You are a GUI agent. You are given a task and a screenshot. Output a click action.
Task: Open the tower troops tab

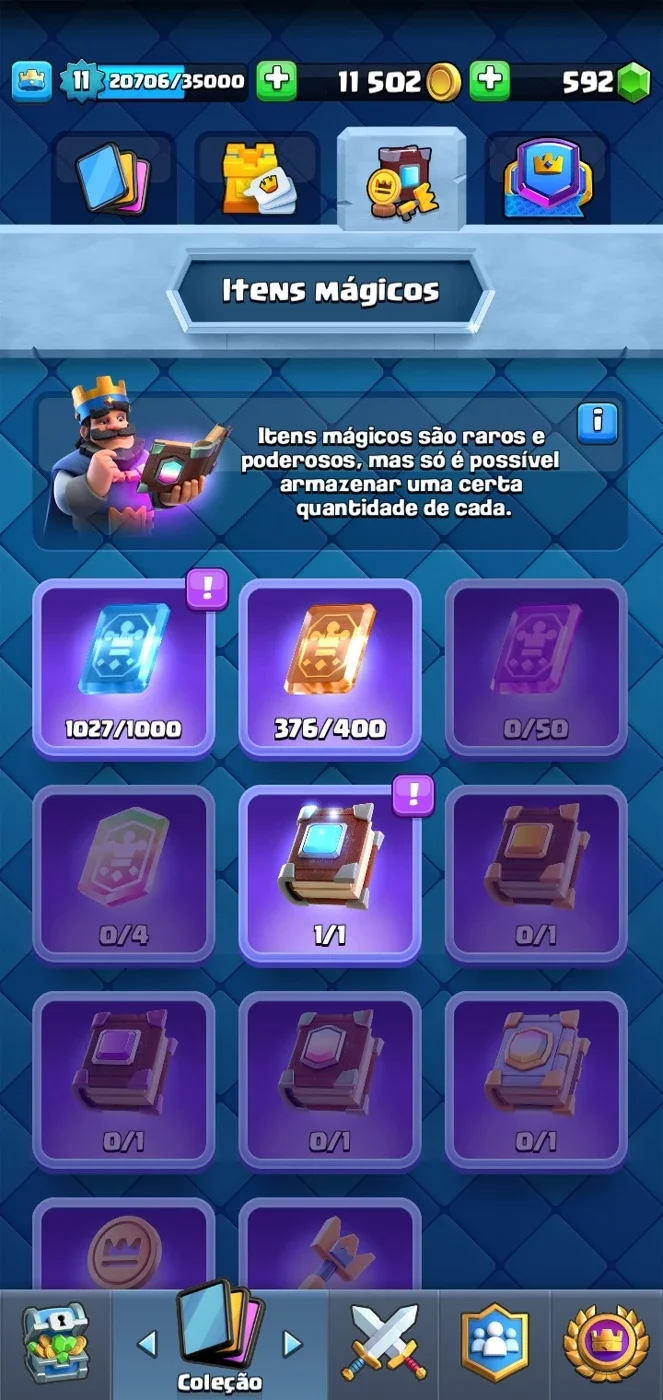[x=258, y=179]
